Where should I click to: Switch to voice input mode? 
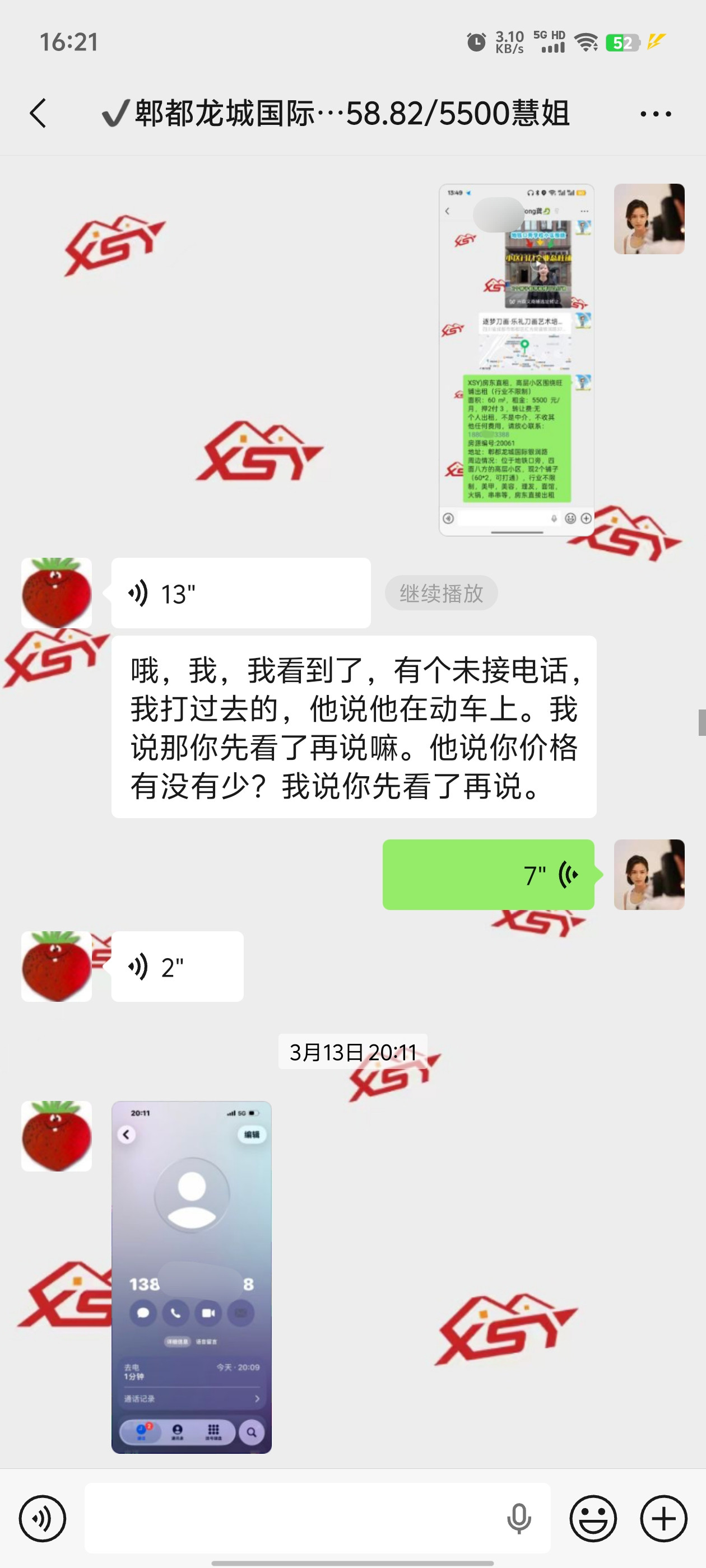pyautogui.click(x=42, y=1518)
